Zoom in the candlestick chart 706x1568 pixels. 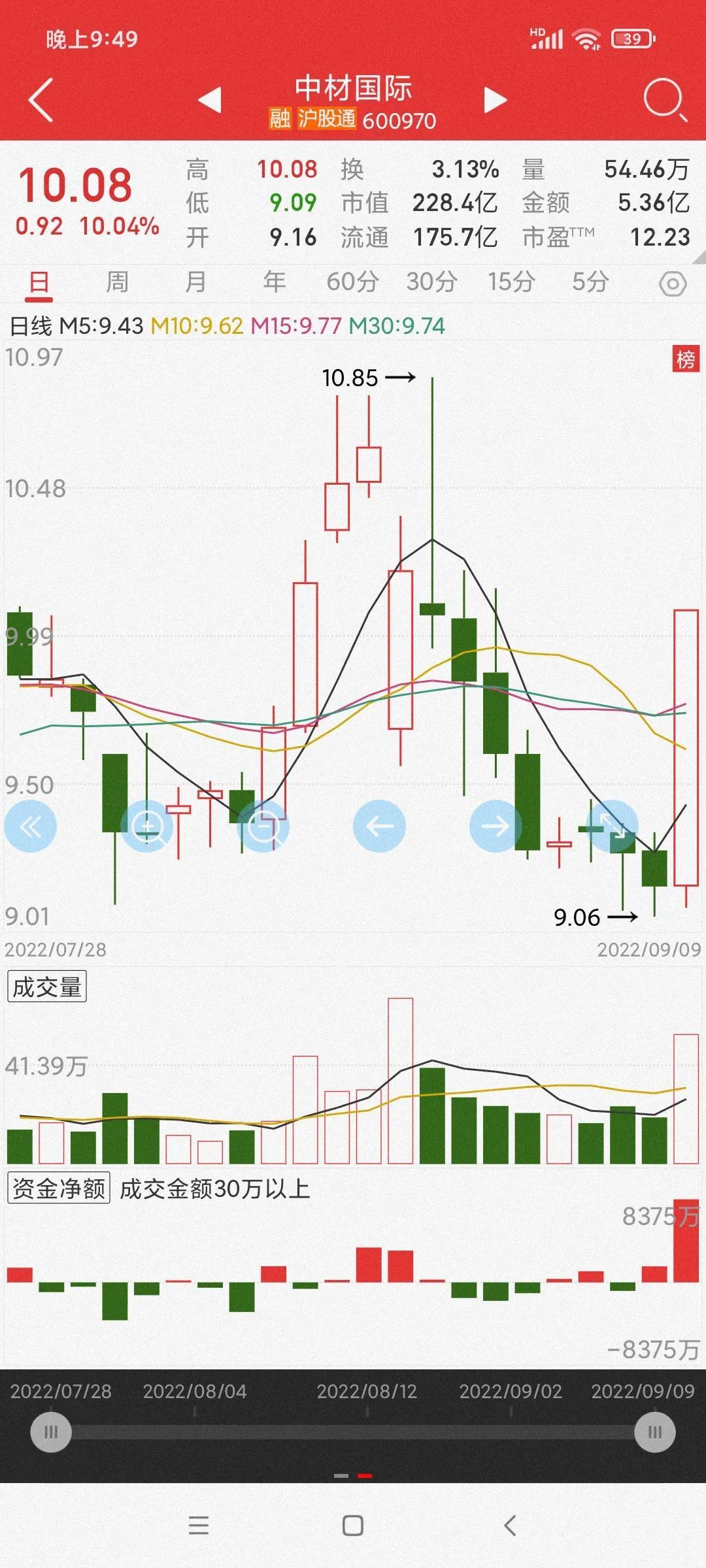click(x=147, y=826)
